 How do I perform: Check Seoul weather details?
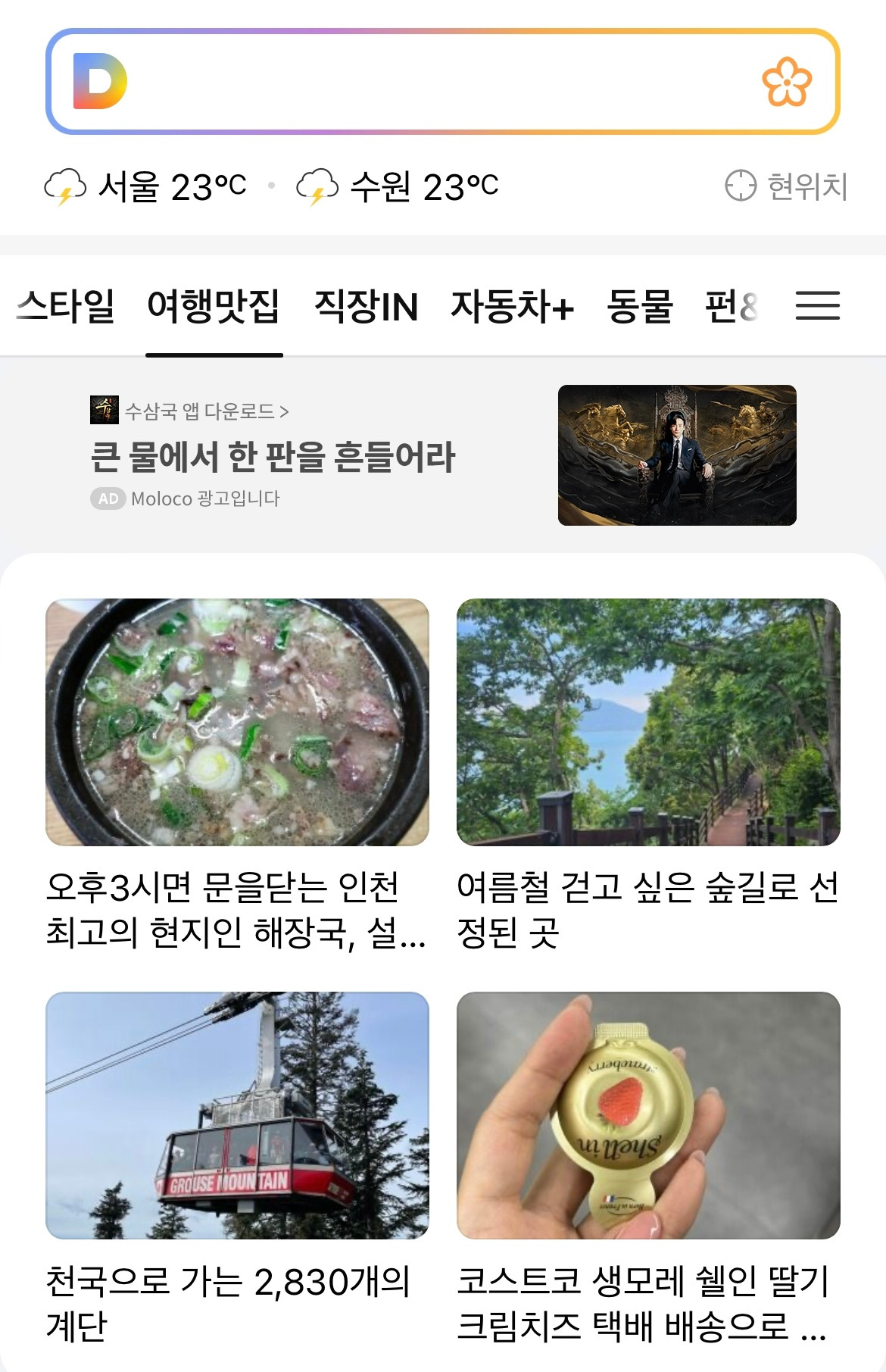point(146,186)
